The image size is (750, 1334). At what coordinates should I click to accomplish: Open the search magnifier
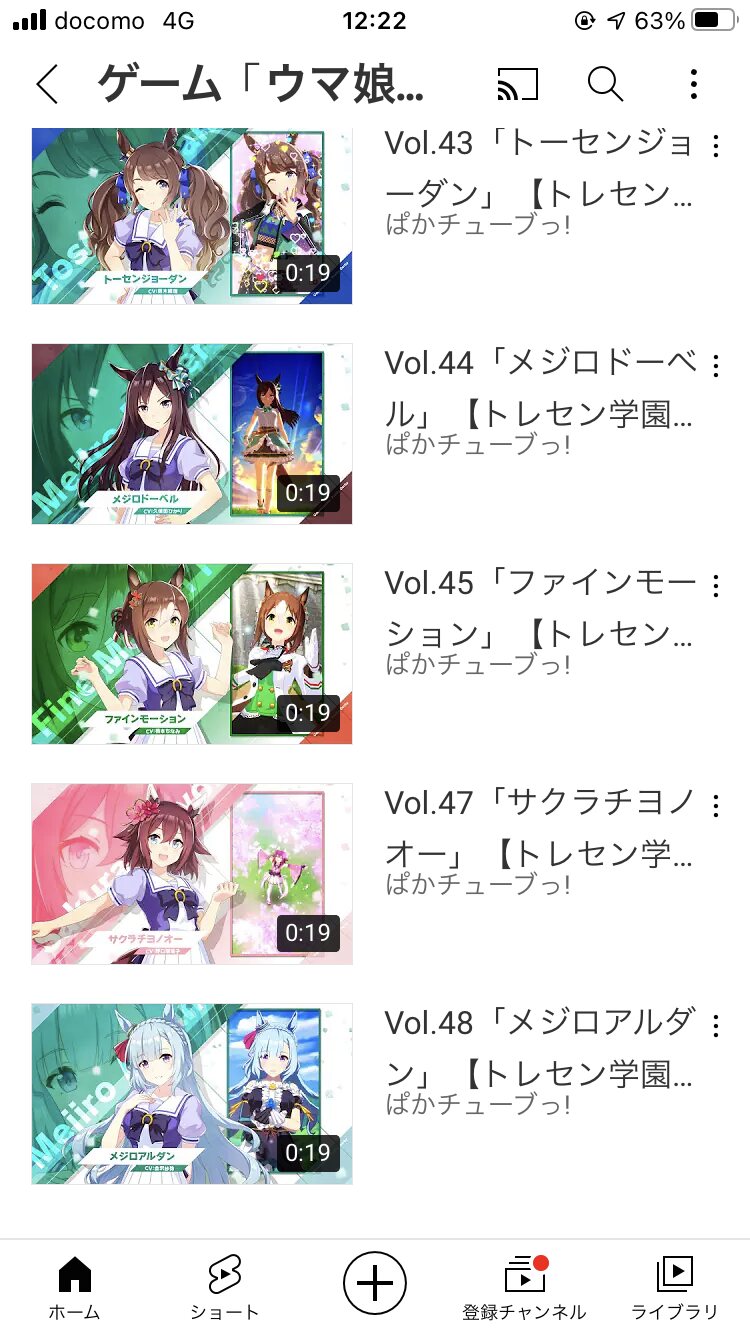tap(605, 85)
